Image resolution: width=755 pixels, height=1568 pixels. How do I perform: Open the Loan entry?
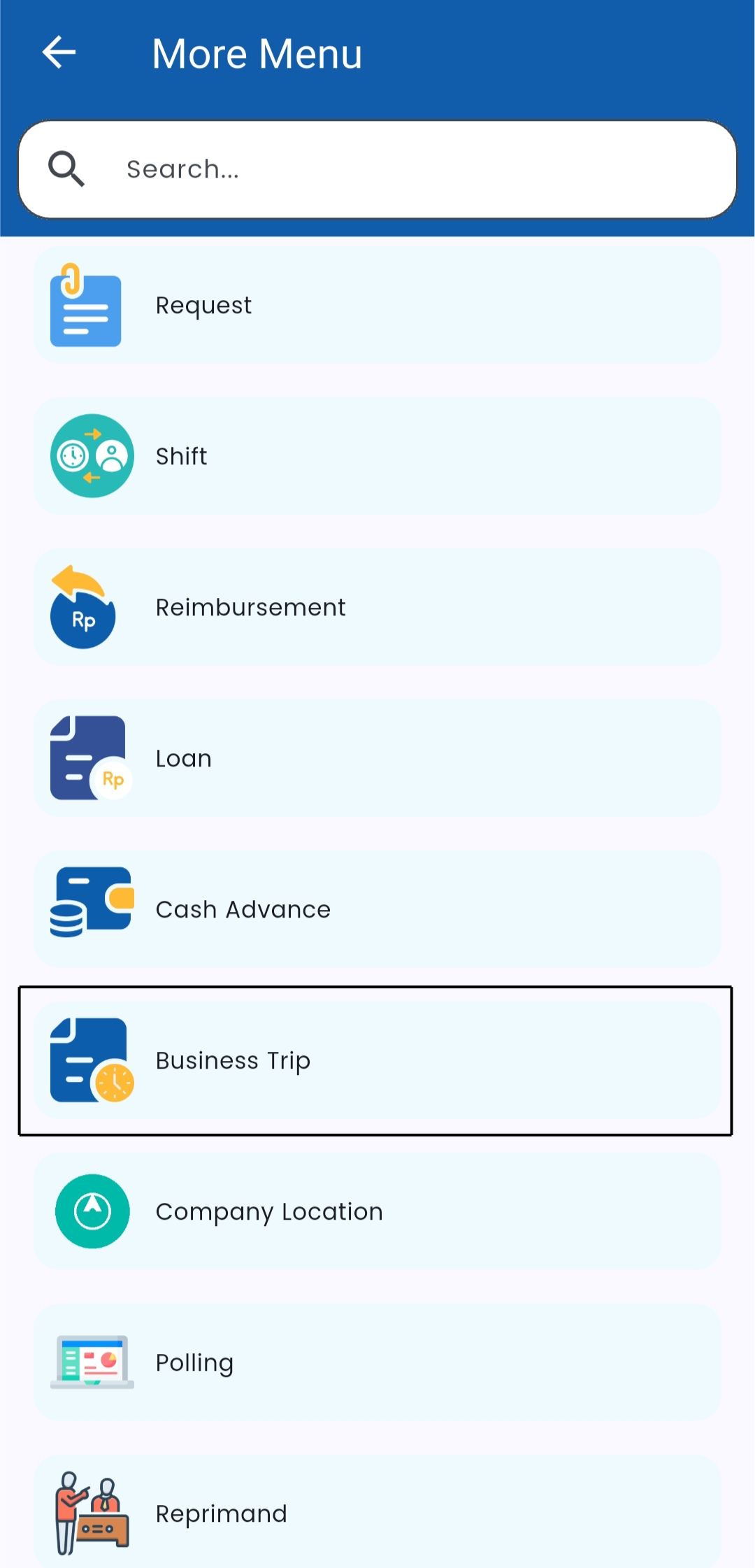click(377, 758)
